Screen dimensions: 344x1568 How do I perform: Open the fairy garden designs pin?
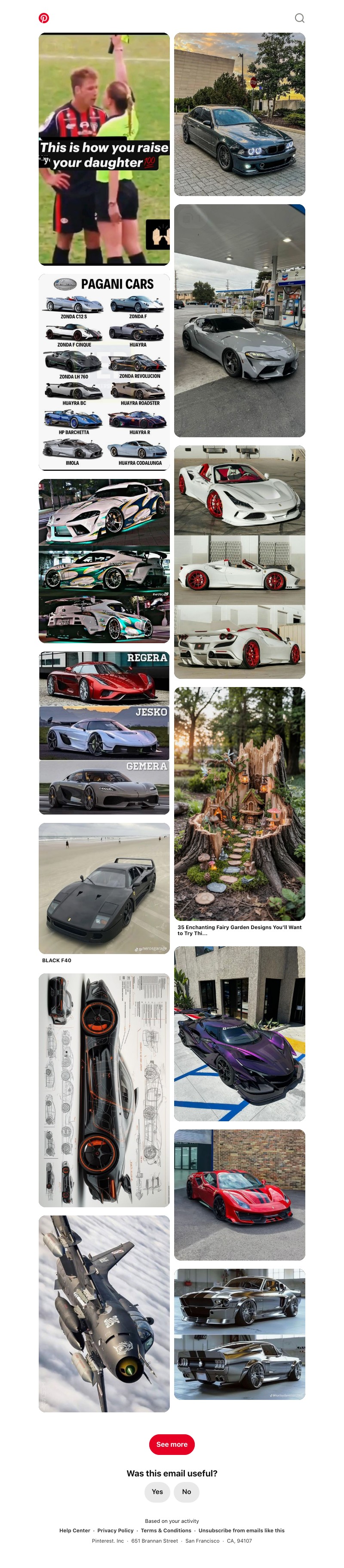pos(239,804)
